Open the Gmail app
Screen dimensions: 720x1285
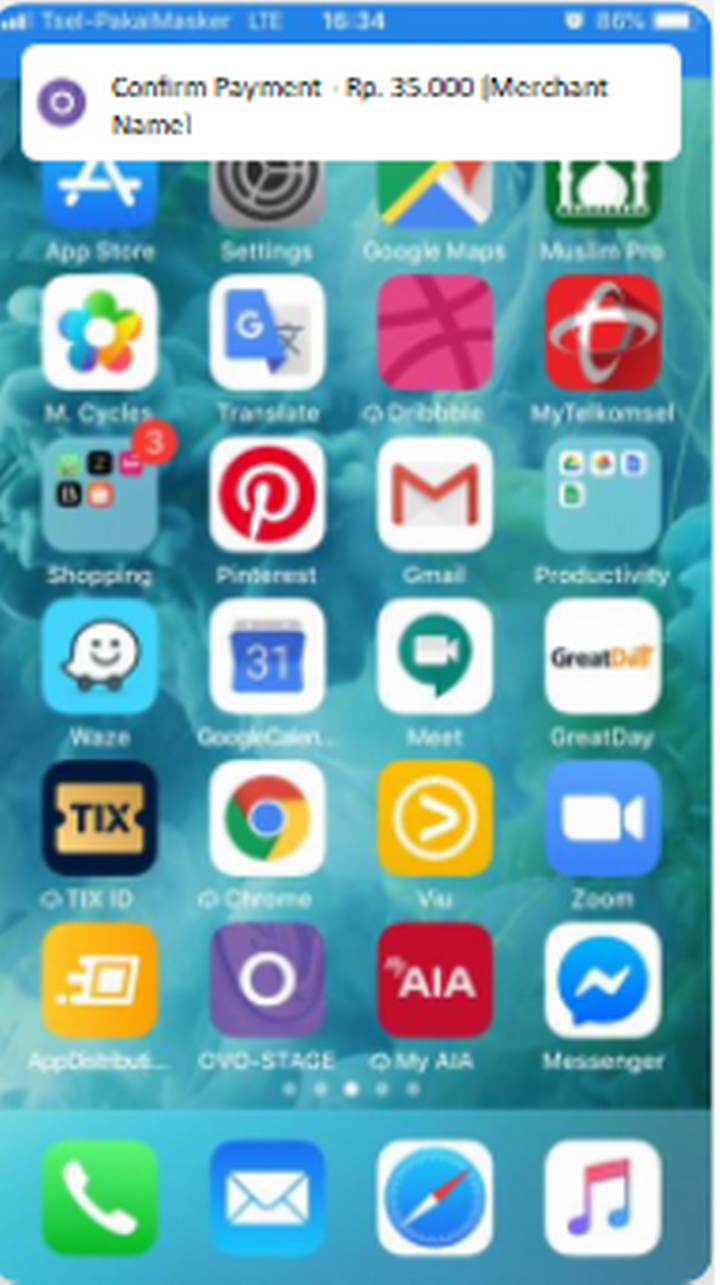(x=435, y=495)
